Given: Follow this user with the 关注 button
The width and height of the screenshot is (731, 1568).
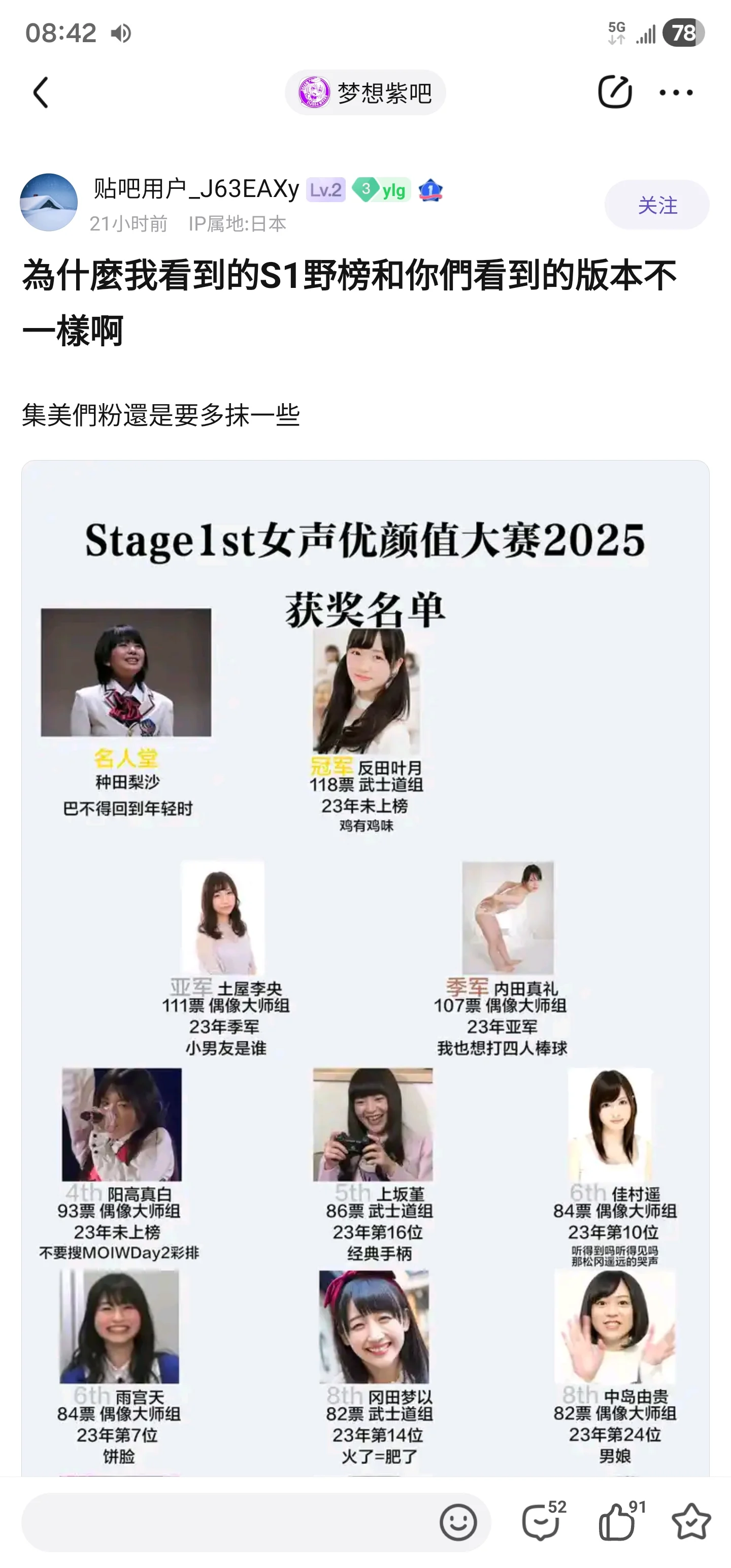Looking at the screenshot, I should [x=656, y=205].
